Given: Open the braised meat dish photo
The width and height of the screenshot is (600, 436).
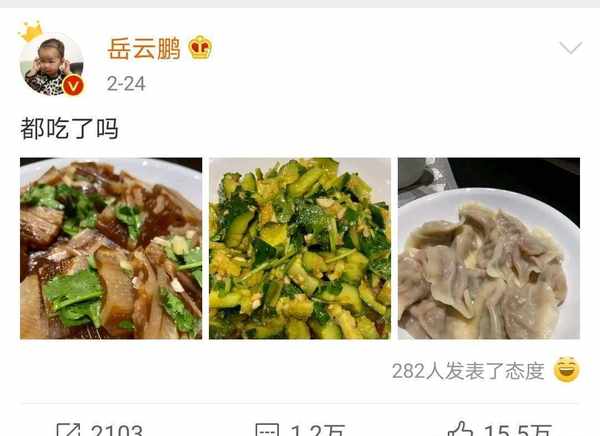Looking at the screenshot, I should [110, 248].
